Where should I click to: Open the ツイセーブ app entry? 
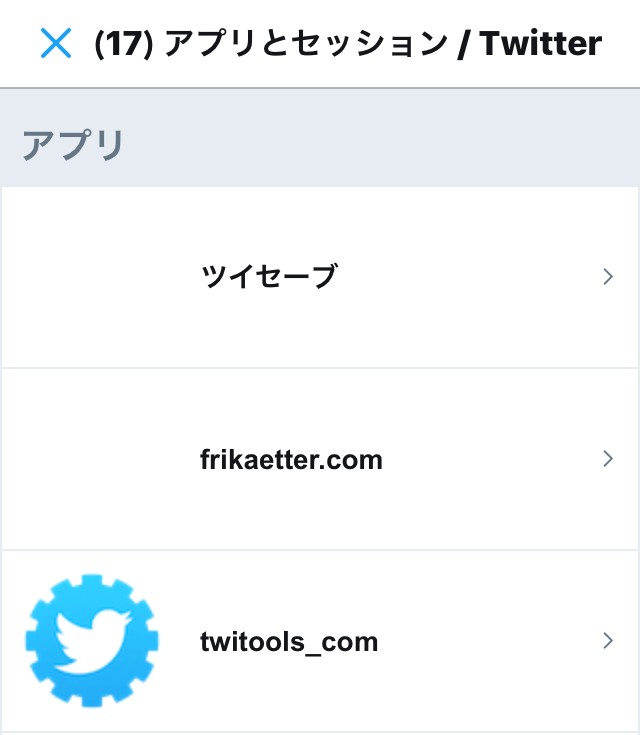pyautogui.click(x=320, y=277)
